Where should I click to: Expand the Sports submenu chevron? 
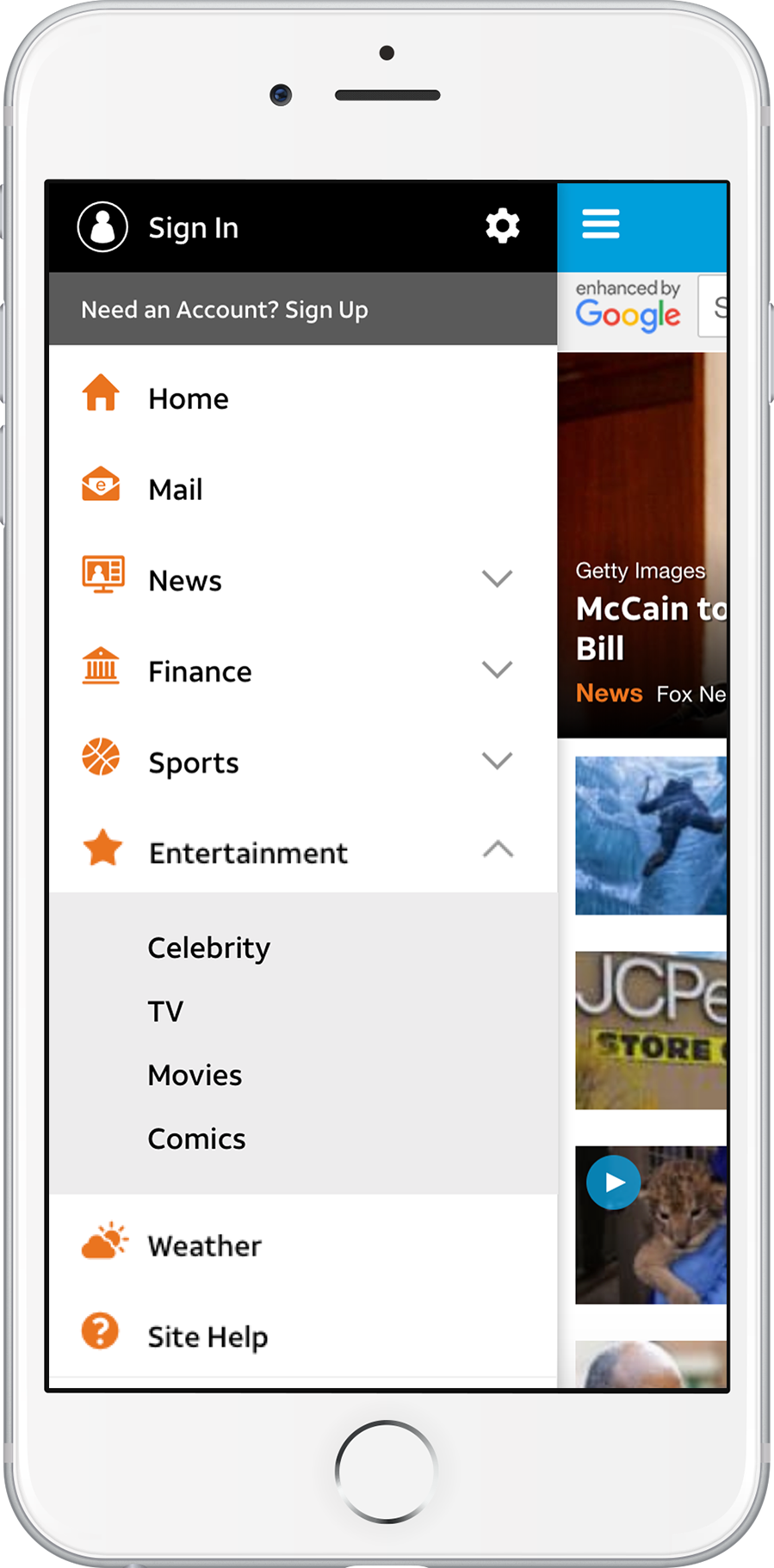(497, 761)
